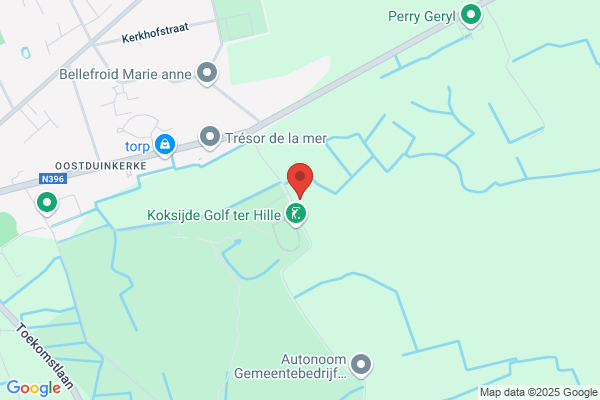The height and width of the screenshot is (400, 600).
Task: Select the red location pin
Action: tap(300, 180)
